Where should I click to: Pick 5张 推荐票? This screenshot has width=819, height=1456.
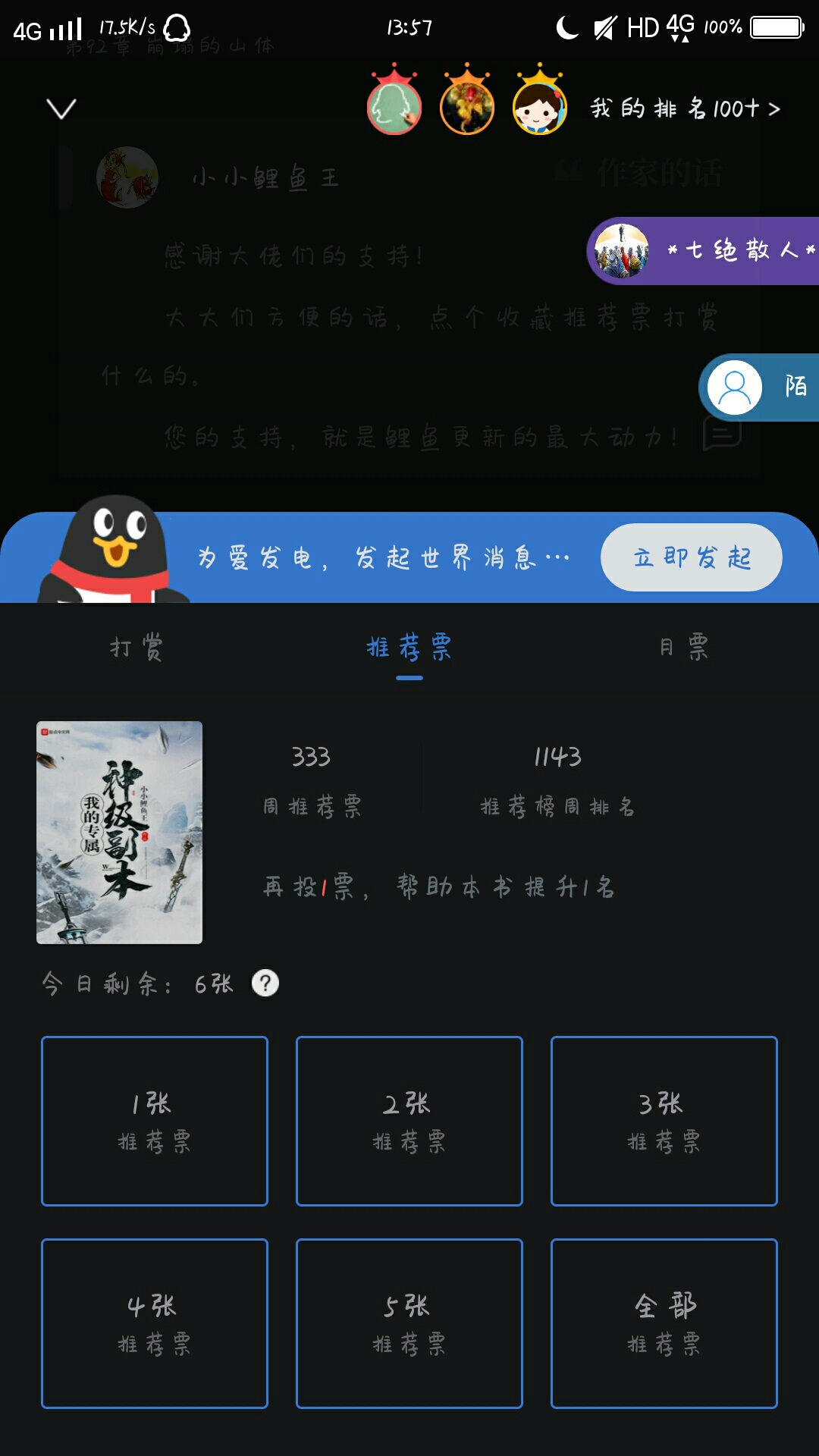click(x=409, y=1323)
